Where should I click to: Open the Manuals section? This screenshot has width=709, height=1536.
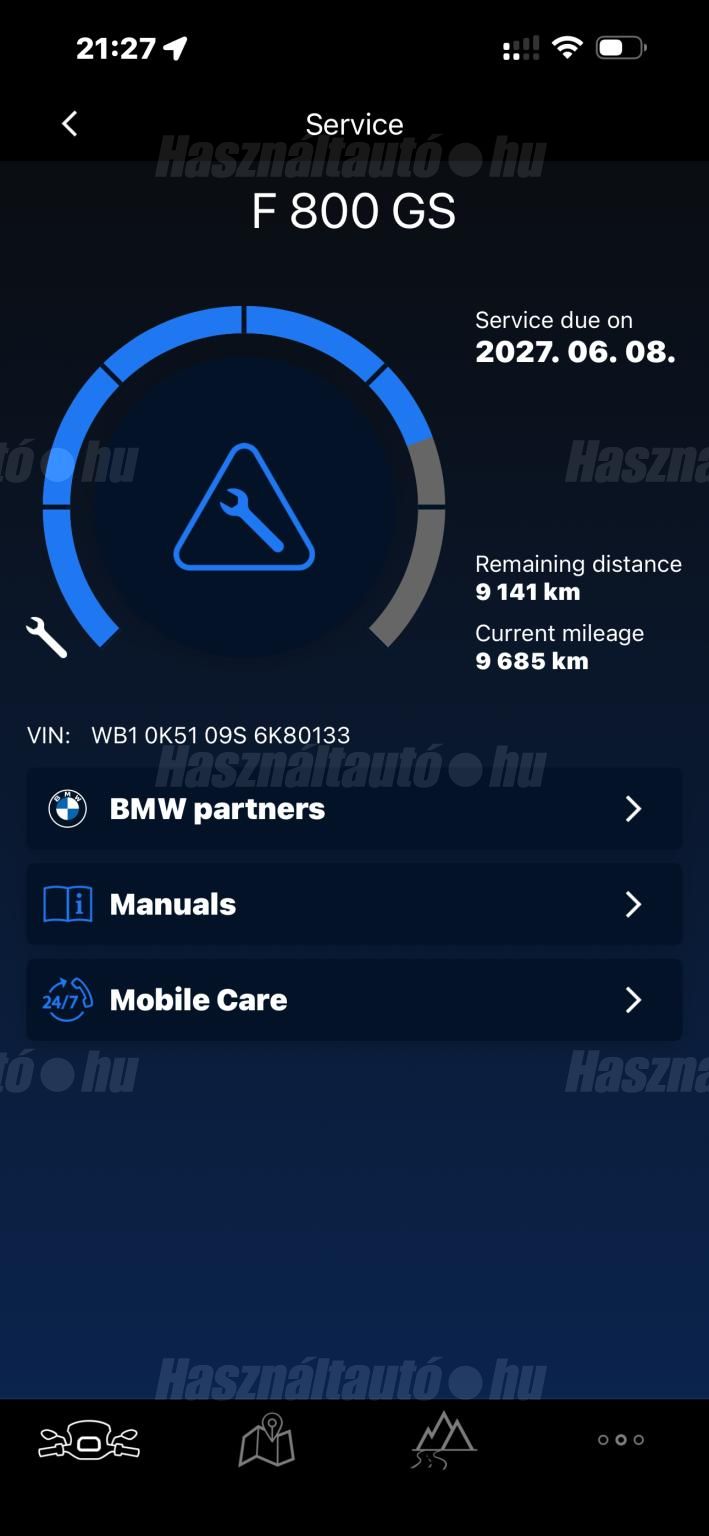point(354,904)
